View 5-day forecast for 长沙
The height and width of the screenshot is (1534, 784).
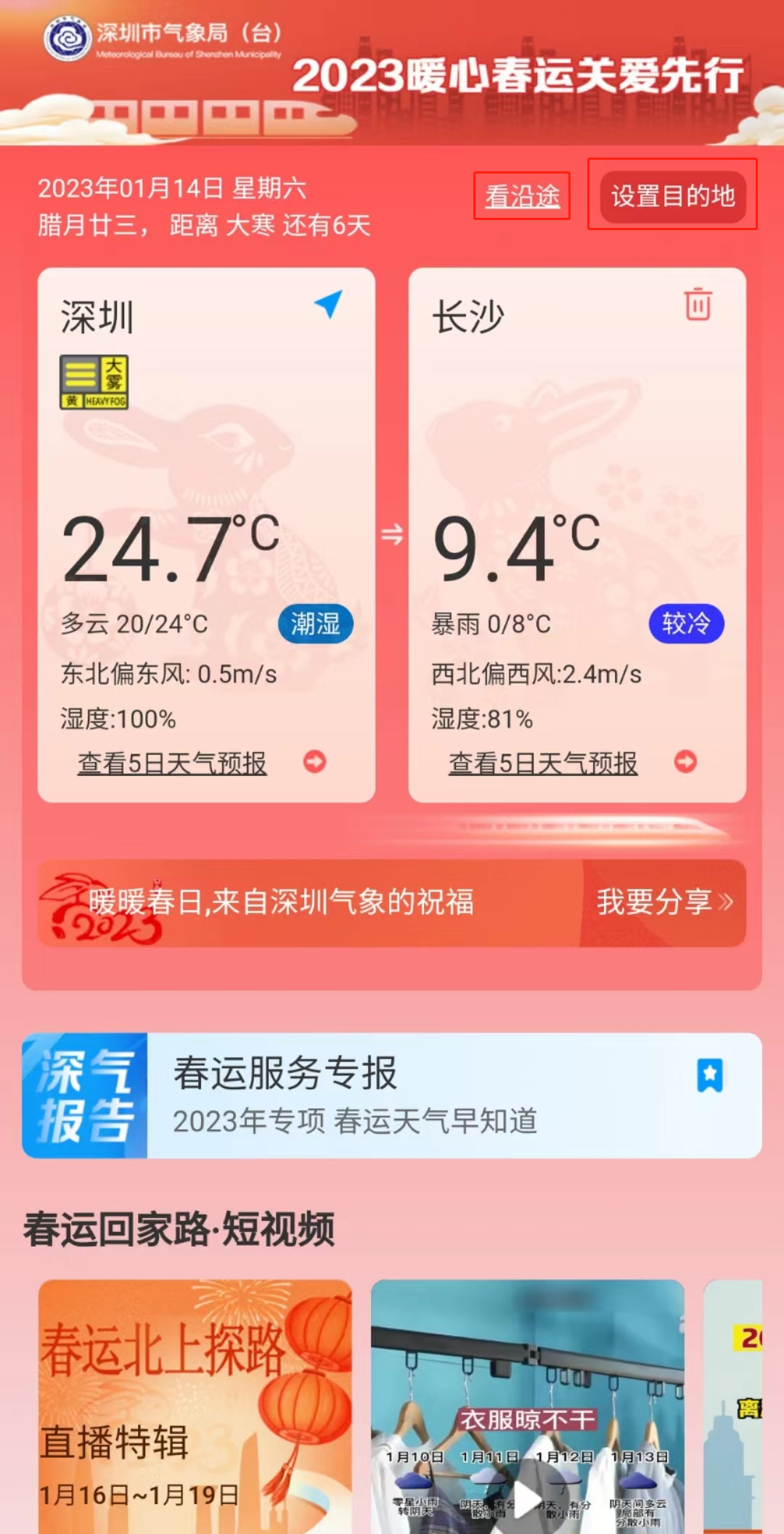[x=544, y=763]
